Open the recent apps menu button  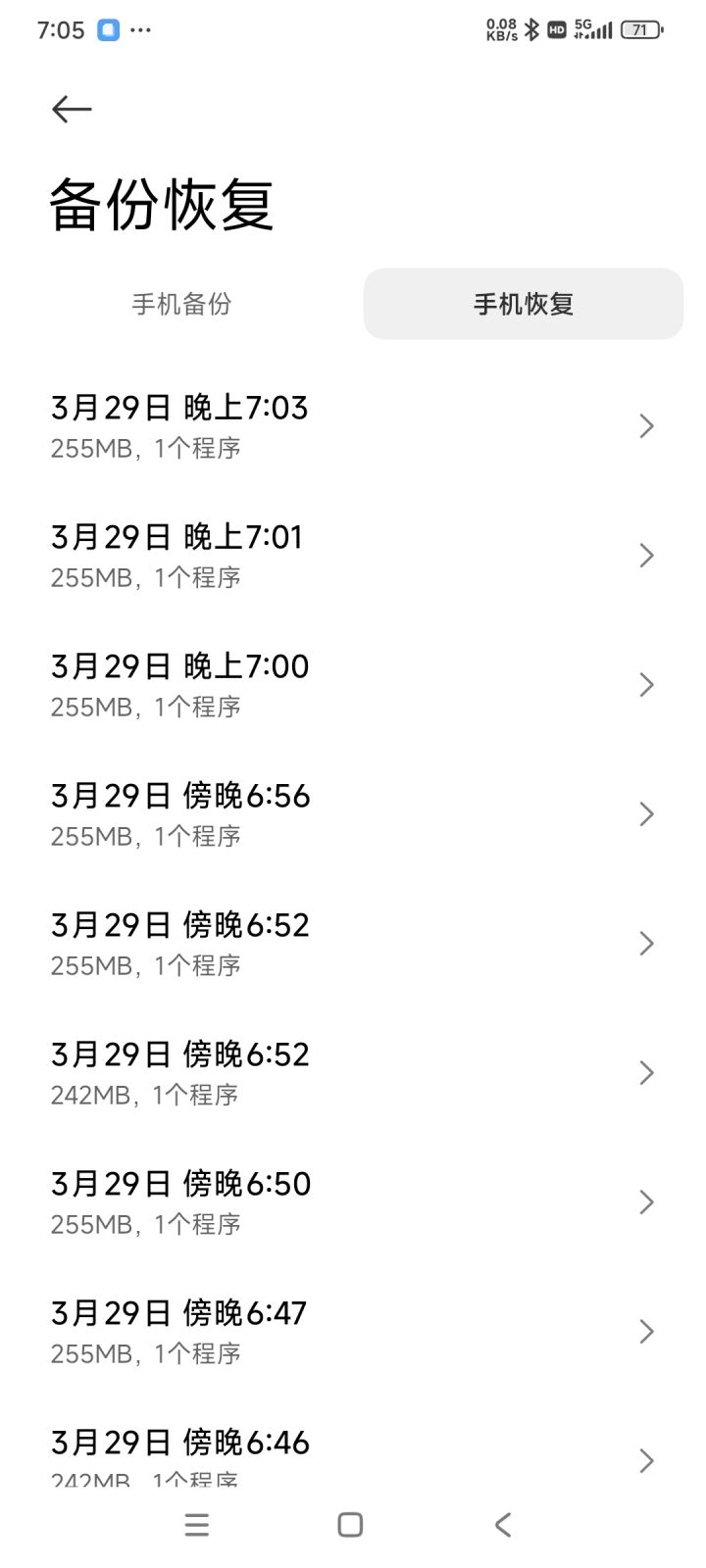point(197,1525)
